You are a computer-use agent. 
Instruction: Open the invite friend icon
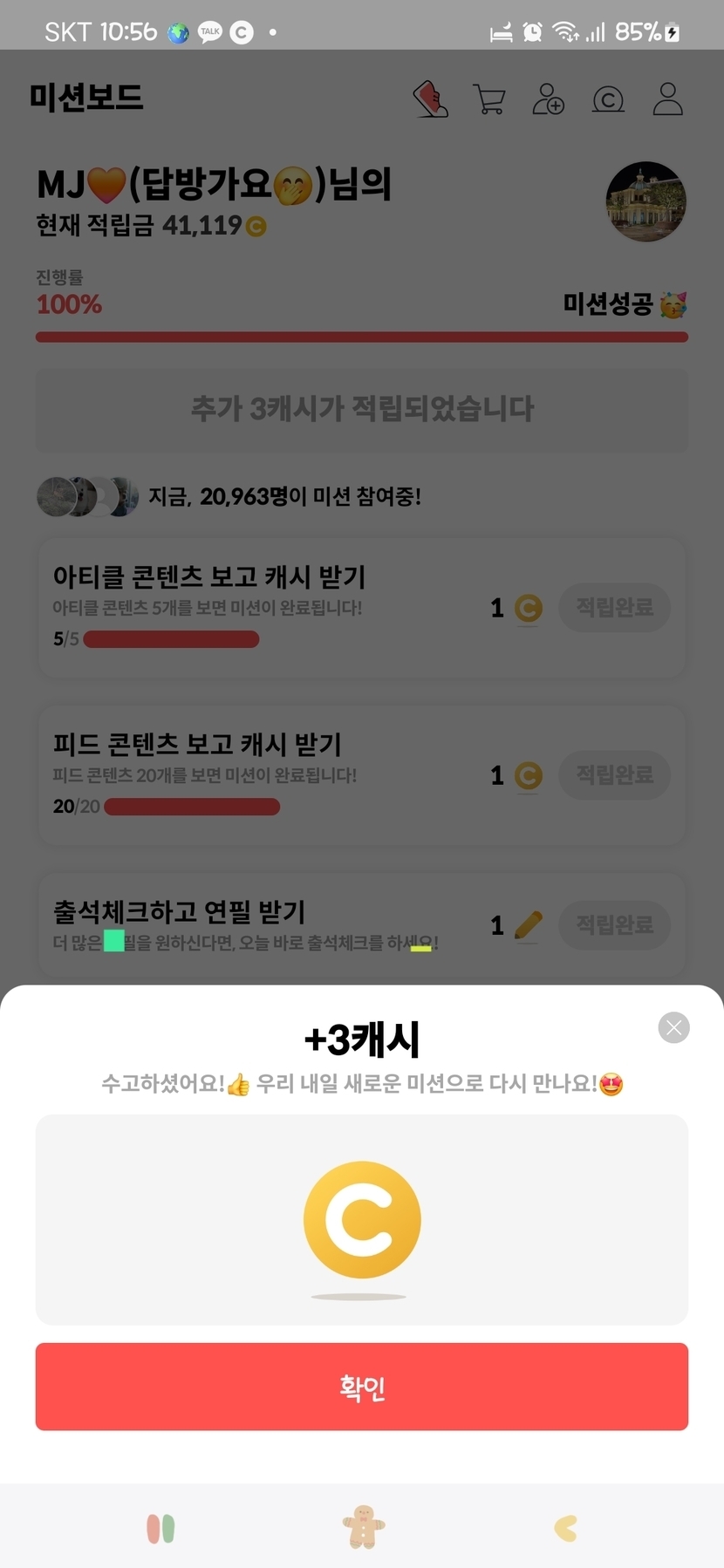click(548, 99)
